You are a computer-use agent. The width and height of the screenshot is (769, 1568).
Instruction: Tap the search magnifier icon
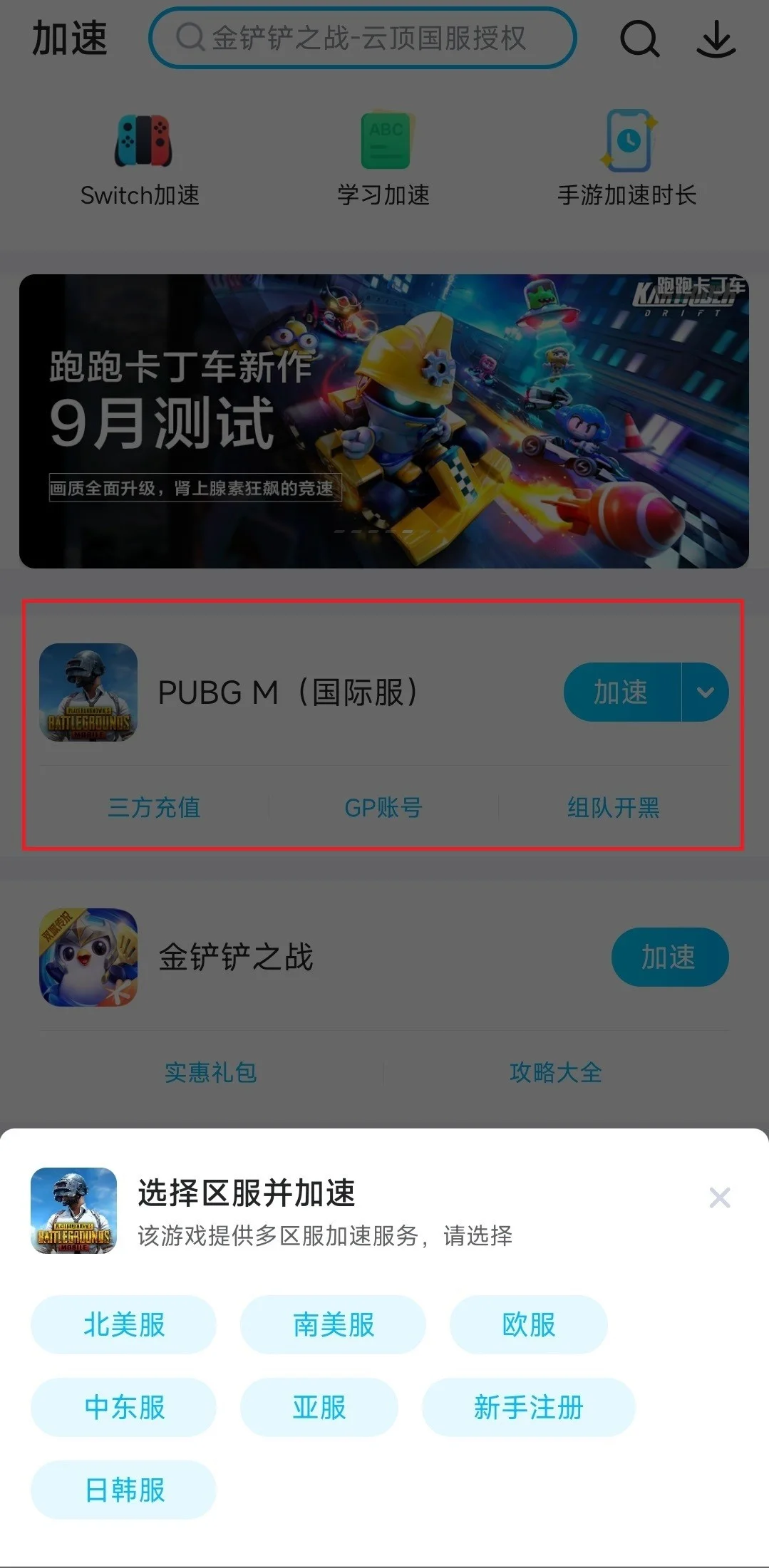tap(639, 38)
